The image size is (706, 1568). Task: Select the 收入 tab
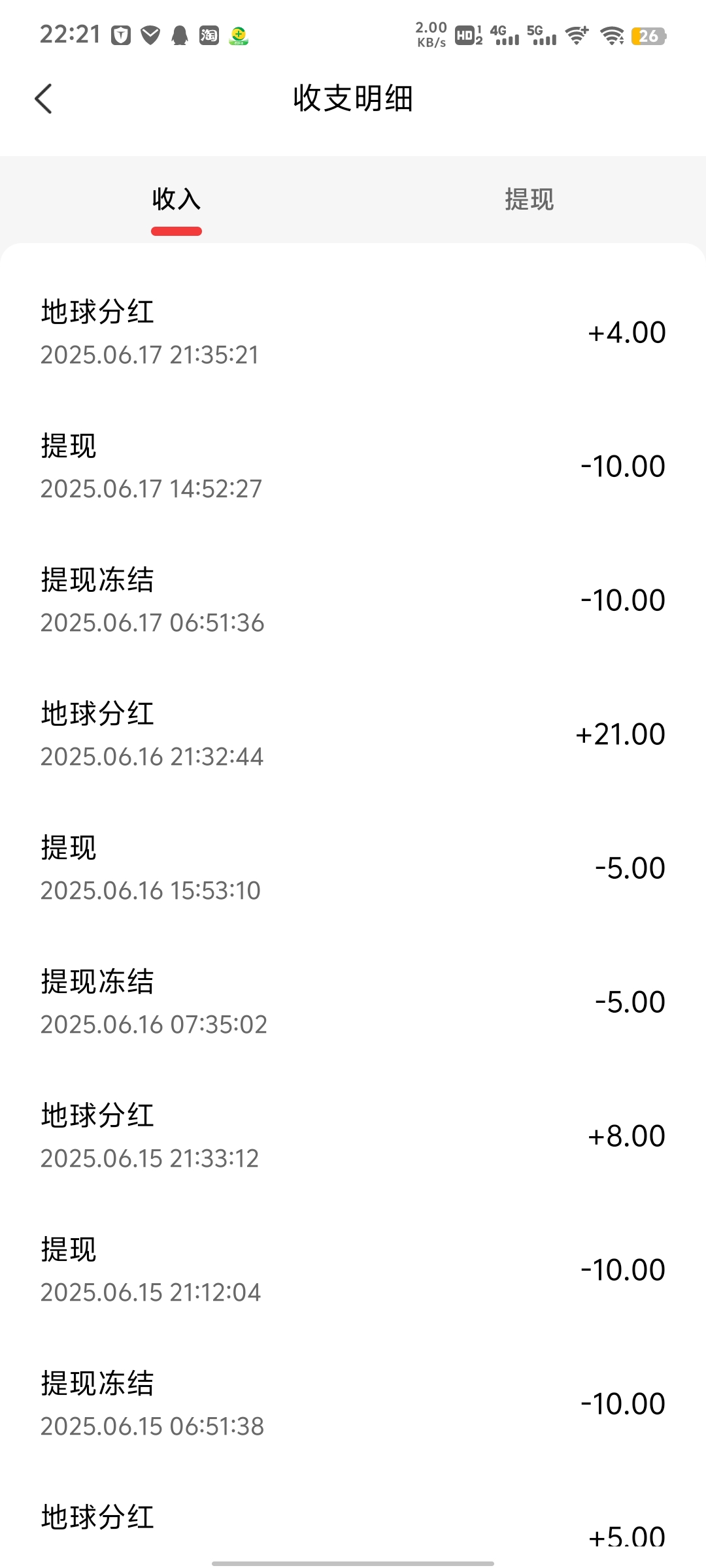(x=176, y=199)
